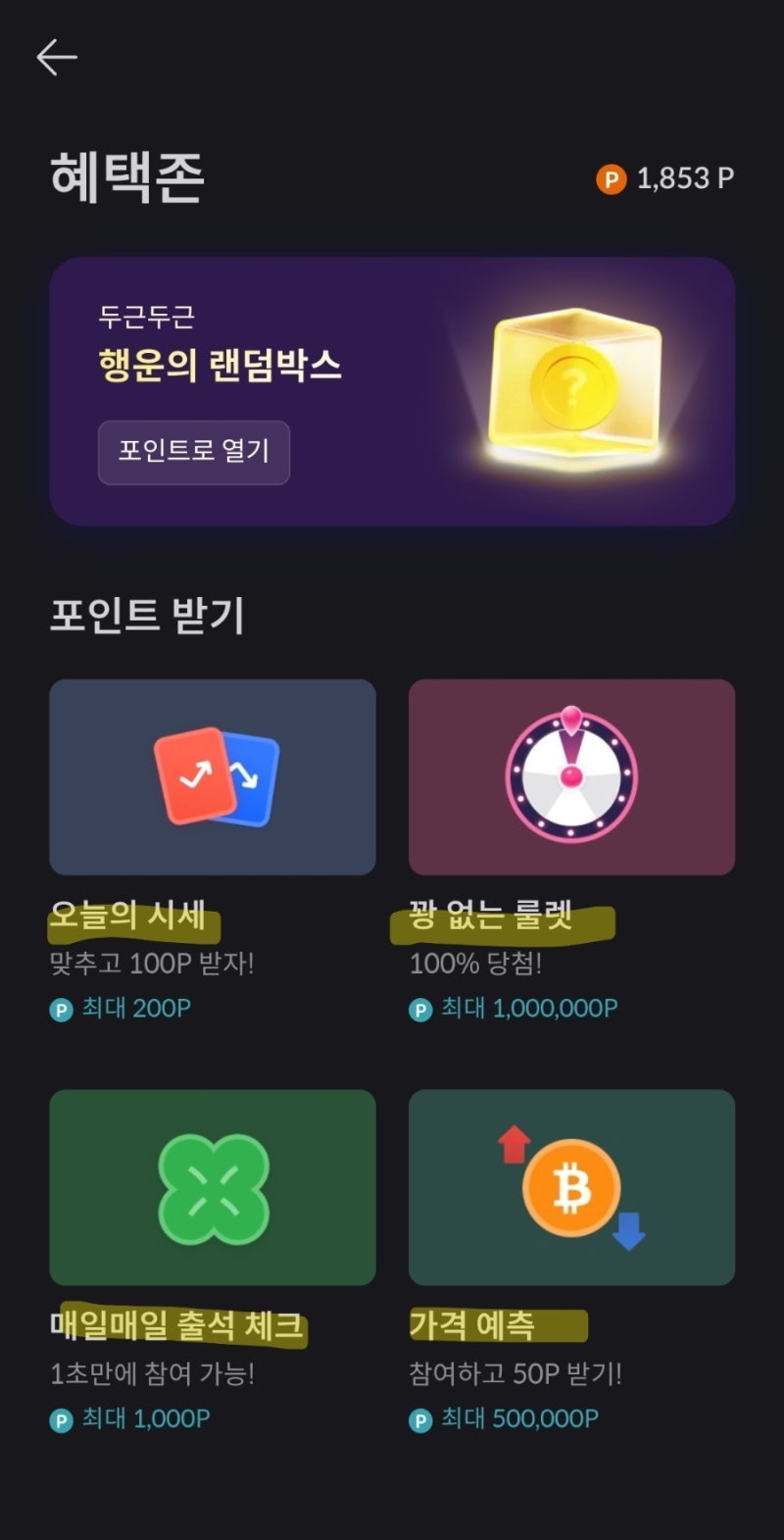Select the 최대 1,000,000P reward link
The image size is (784, 1540).
(x=514, y=1008)
